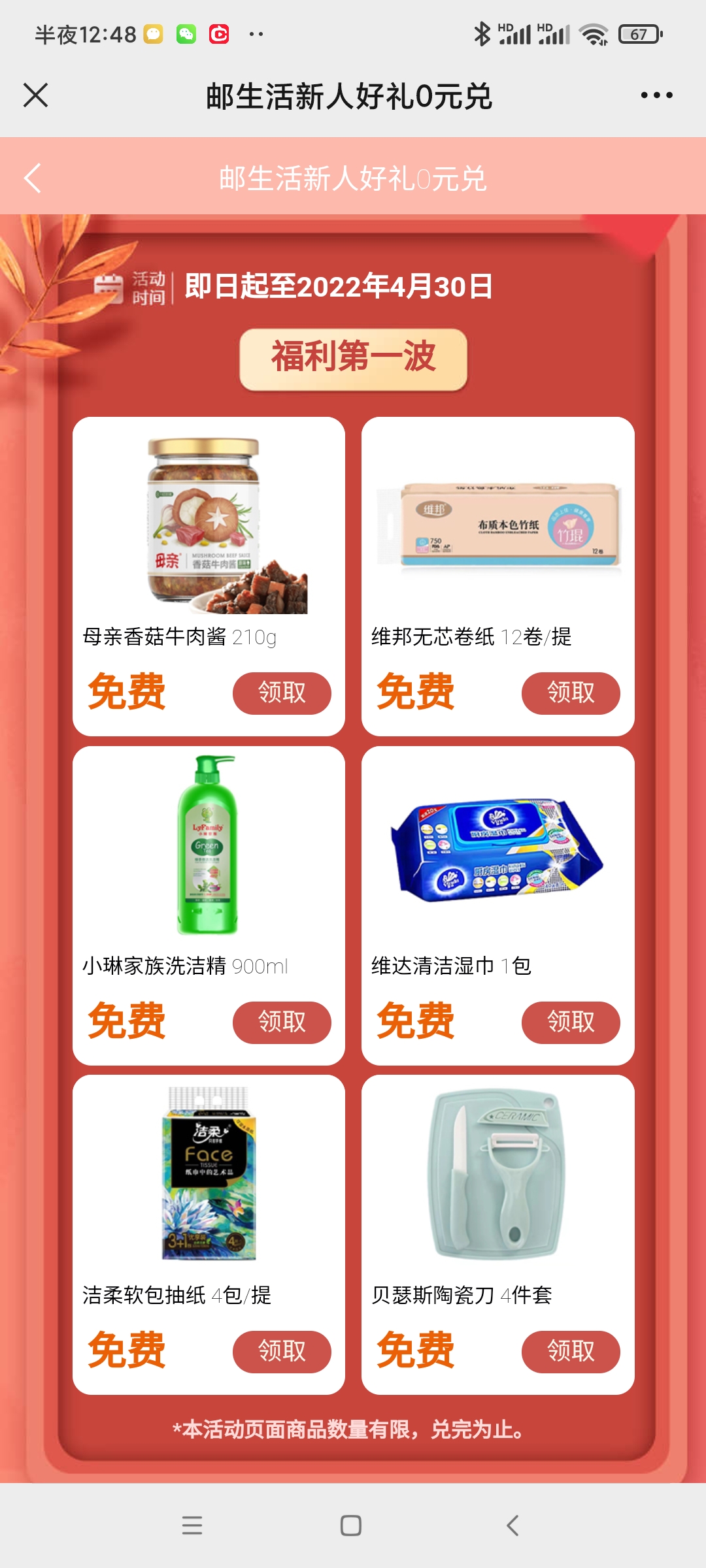Screen dimensions: 706x1568
Task: Close the webview with the X icon
Action: point(36,95)
